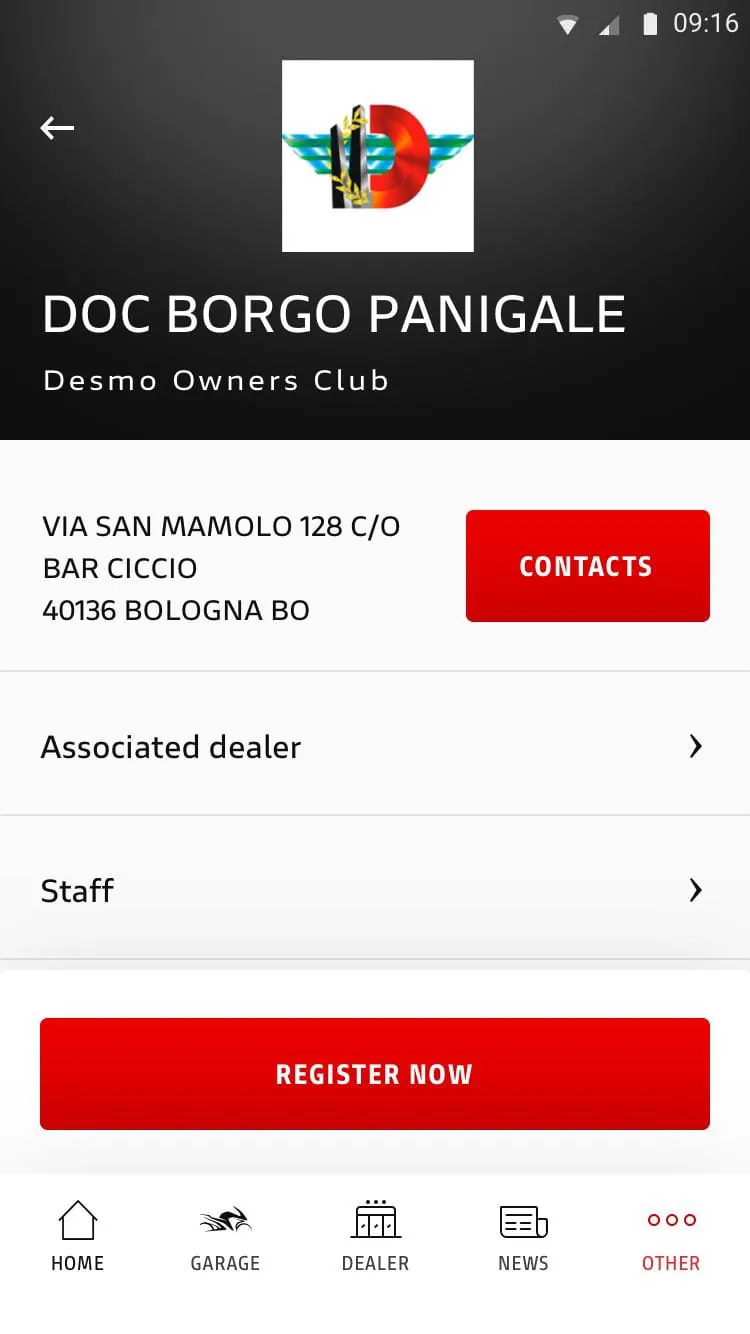Viewport: 750px width, 1334px height.
Task: Open the Home tab icon
Action: coord(77,1219)
